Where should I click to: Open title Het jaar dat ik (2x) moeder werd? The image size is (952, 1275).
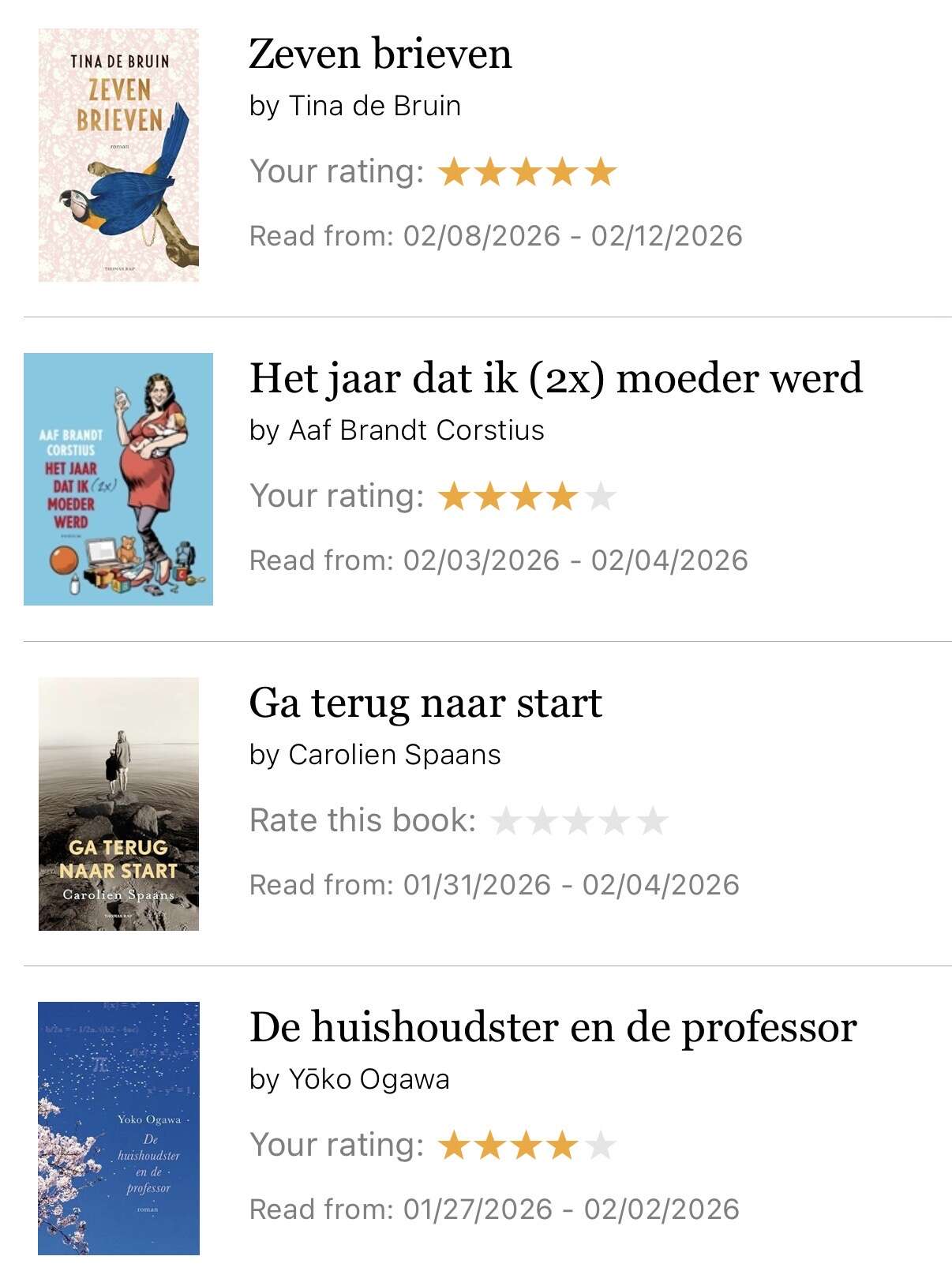555,378
